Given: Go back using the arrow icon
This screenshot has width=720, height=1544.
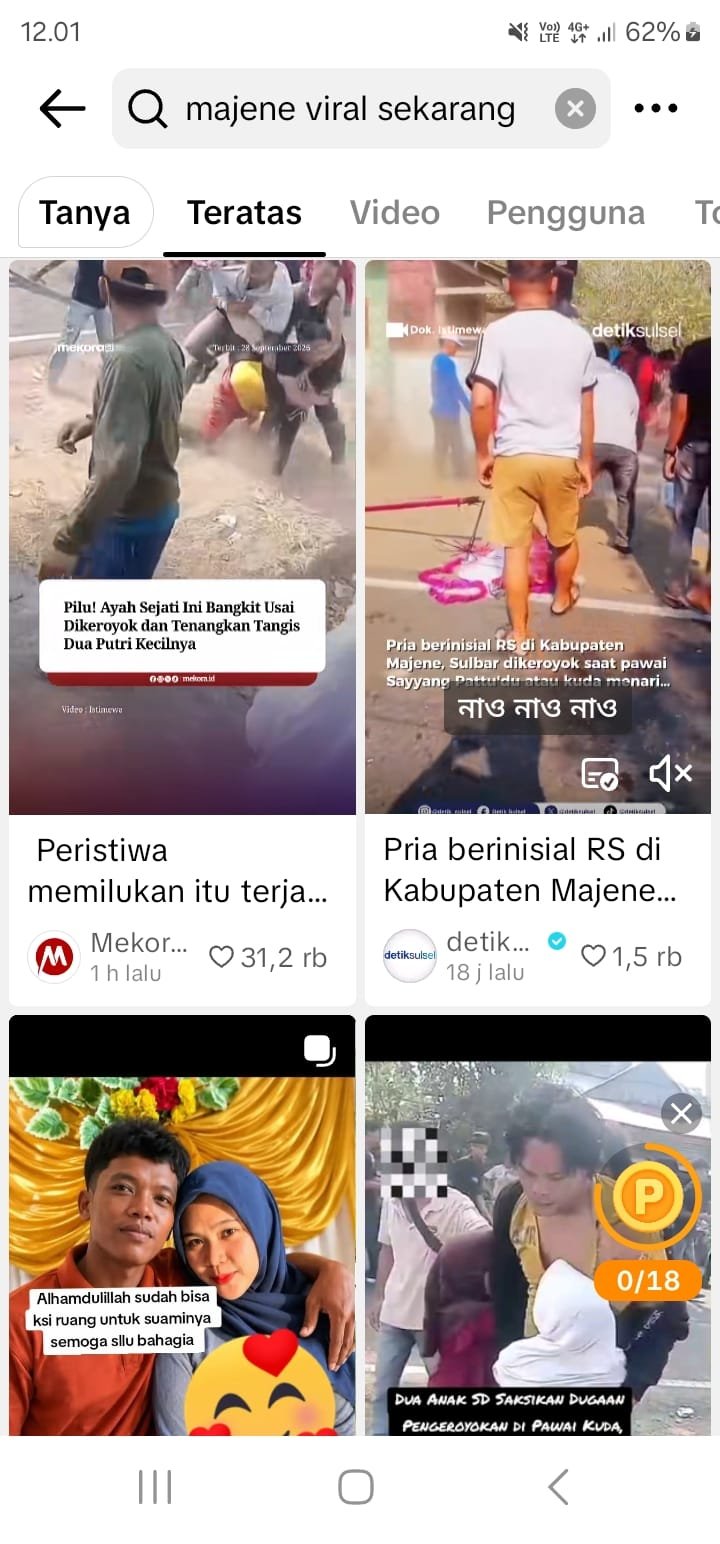Looking at the screenshot, I should [x=62, y=108].
